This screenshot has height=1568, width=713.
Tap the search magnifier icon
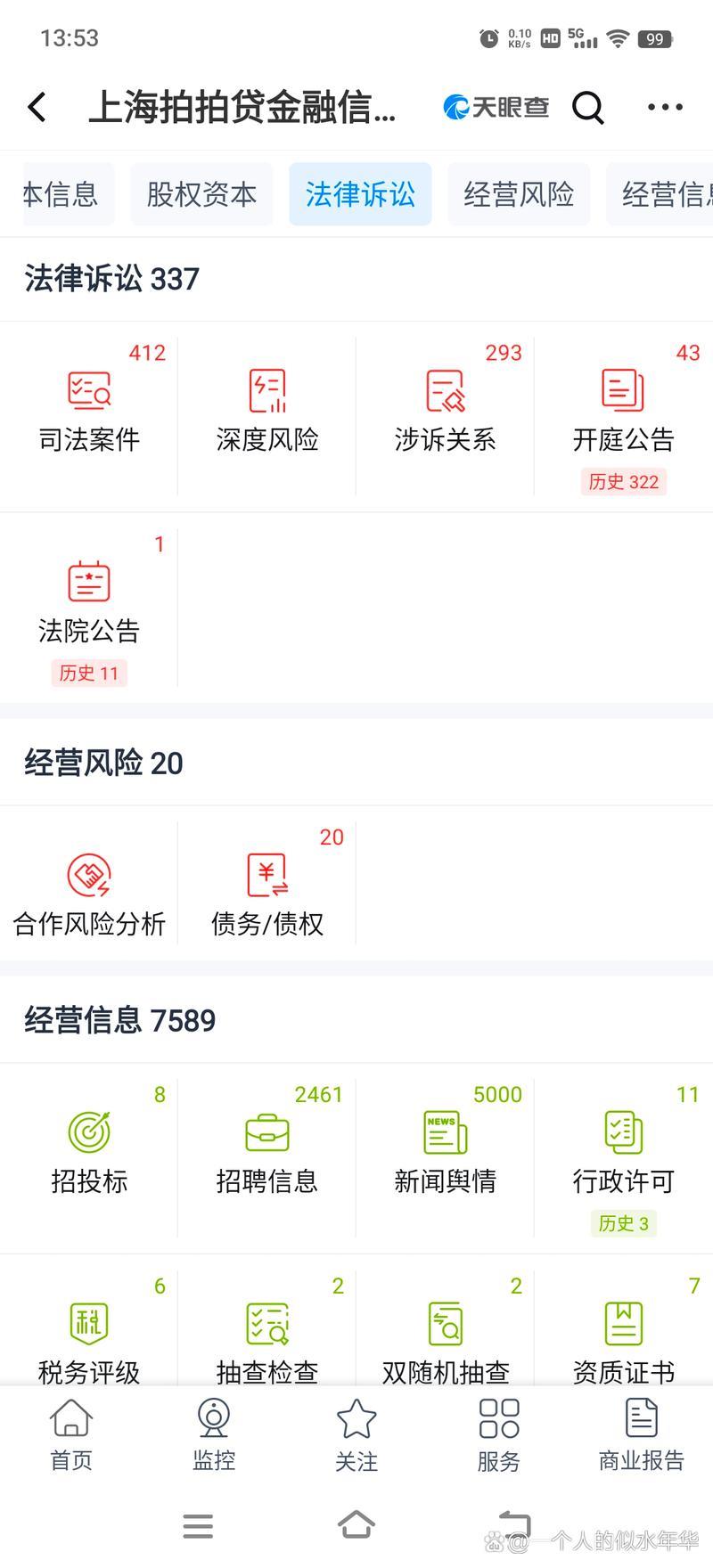[587, 107]
